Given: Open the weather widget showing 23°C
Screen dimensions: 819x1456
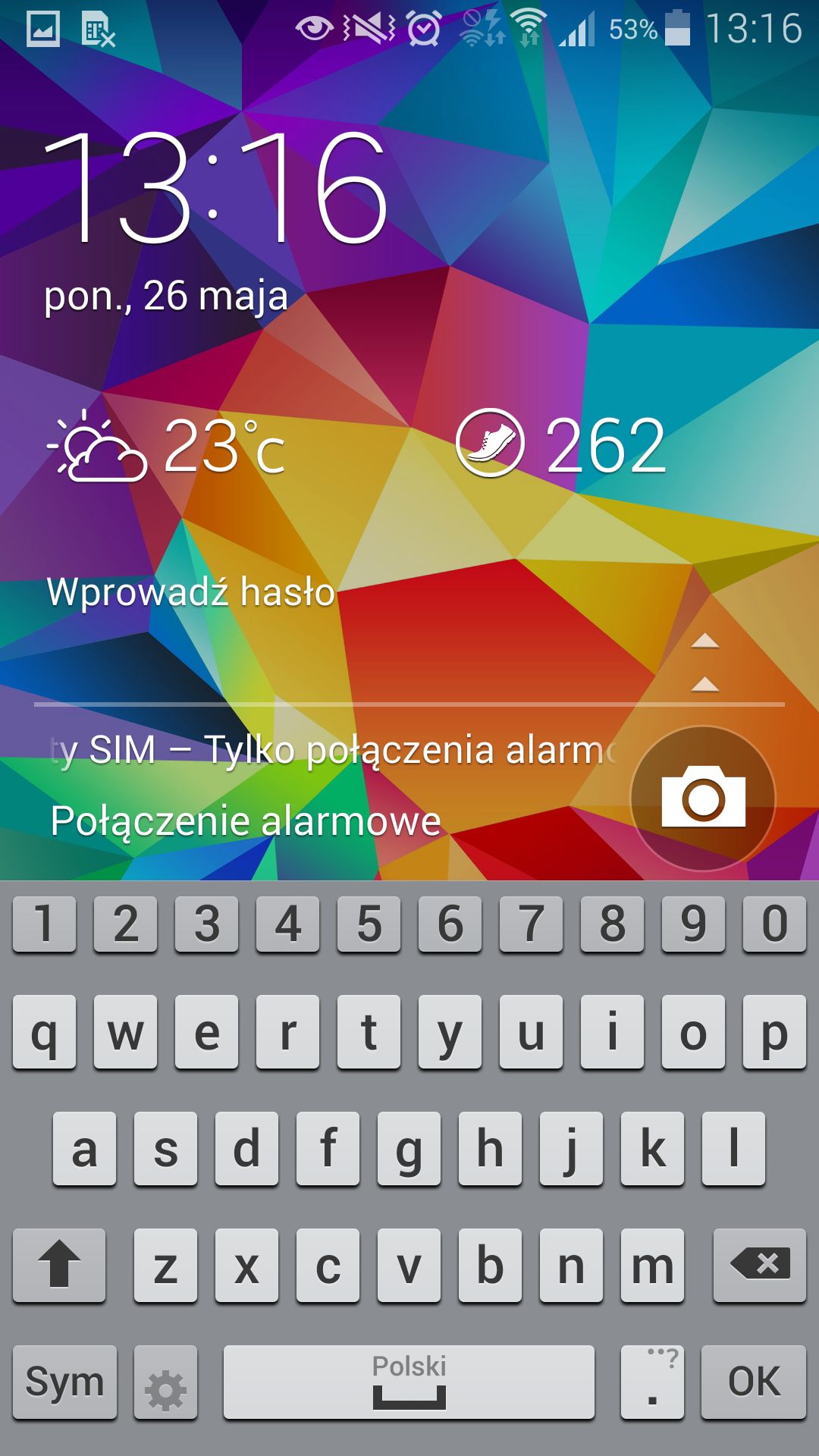Looking at the screenshot, I should [x=167, y=447].
